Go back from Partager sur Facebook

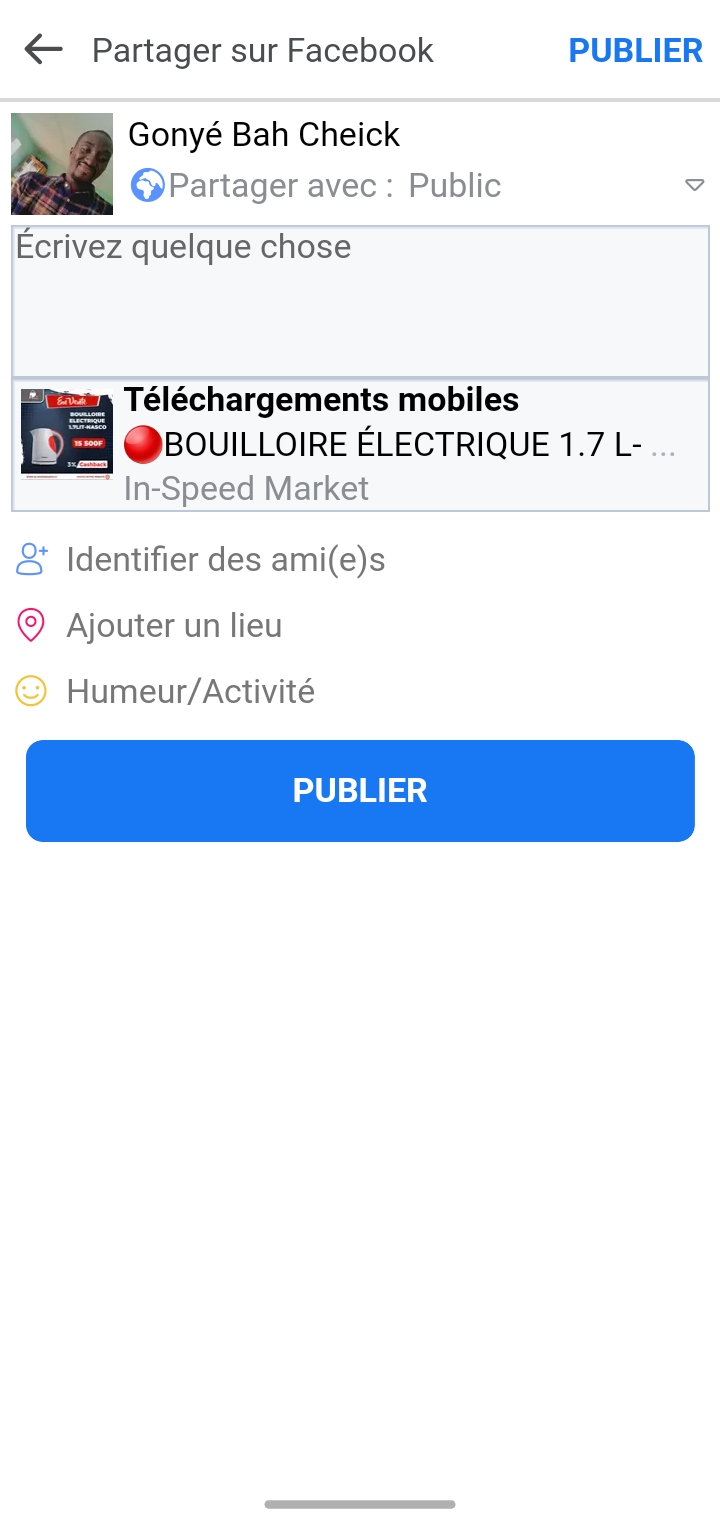tap(43, 50)
